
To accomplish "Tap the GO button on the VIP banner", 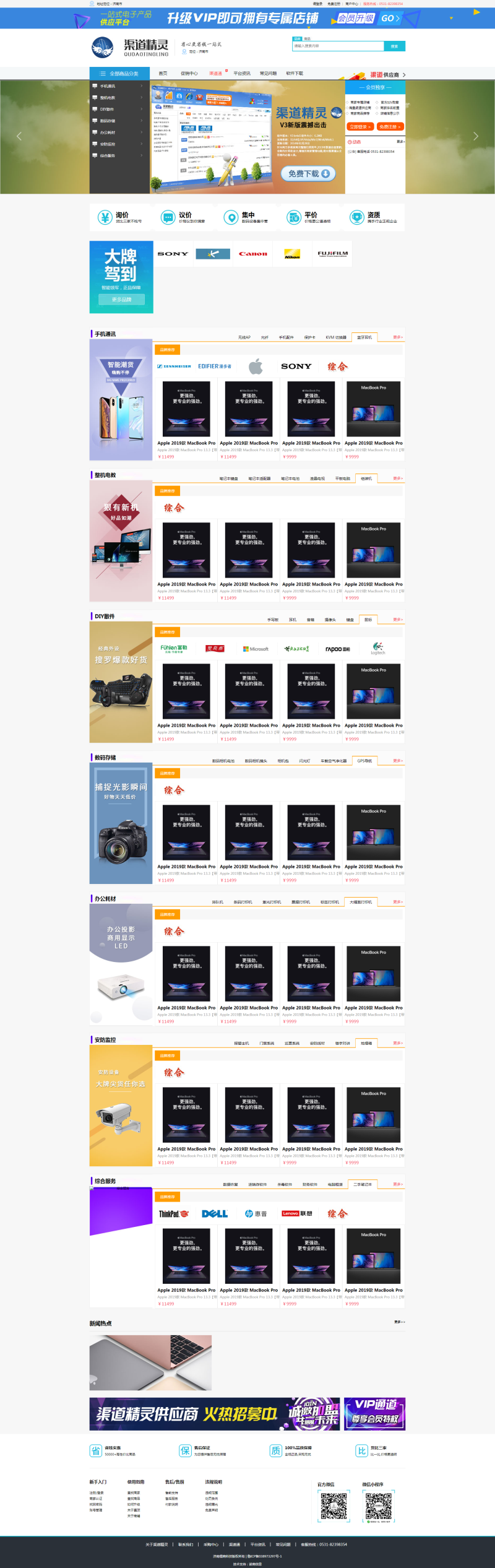I will [x=390, y=19].
